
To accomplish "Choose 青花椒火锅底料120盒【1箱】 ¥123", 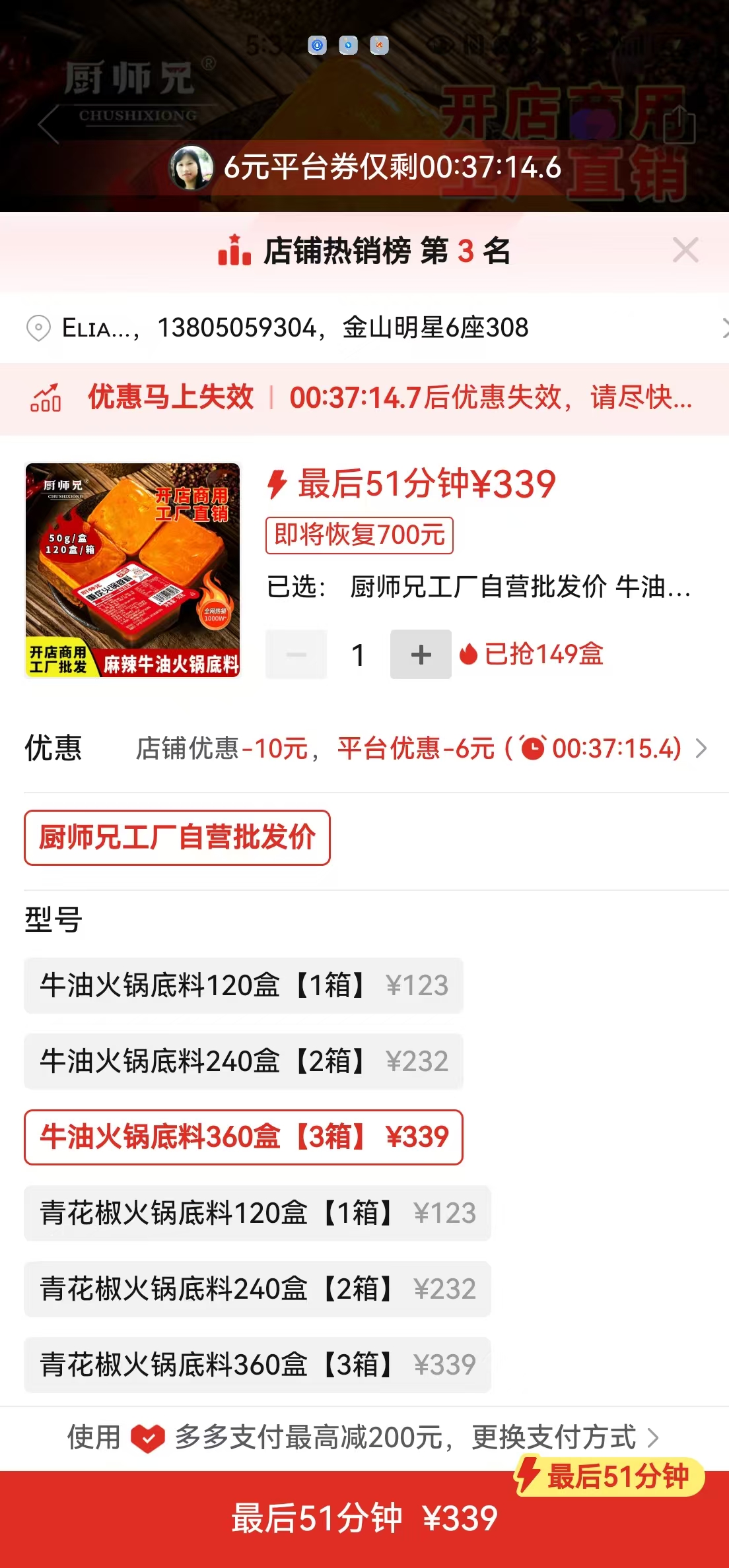I will click(x=258, y=1213).
